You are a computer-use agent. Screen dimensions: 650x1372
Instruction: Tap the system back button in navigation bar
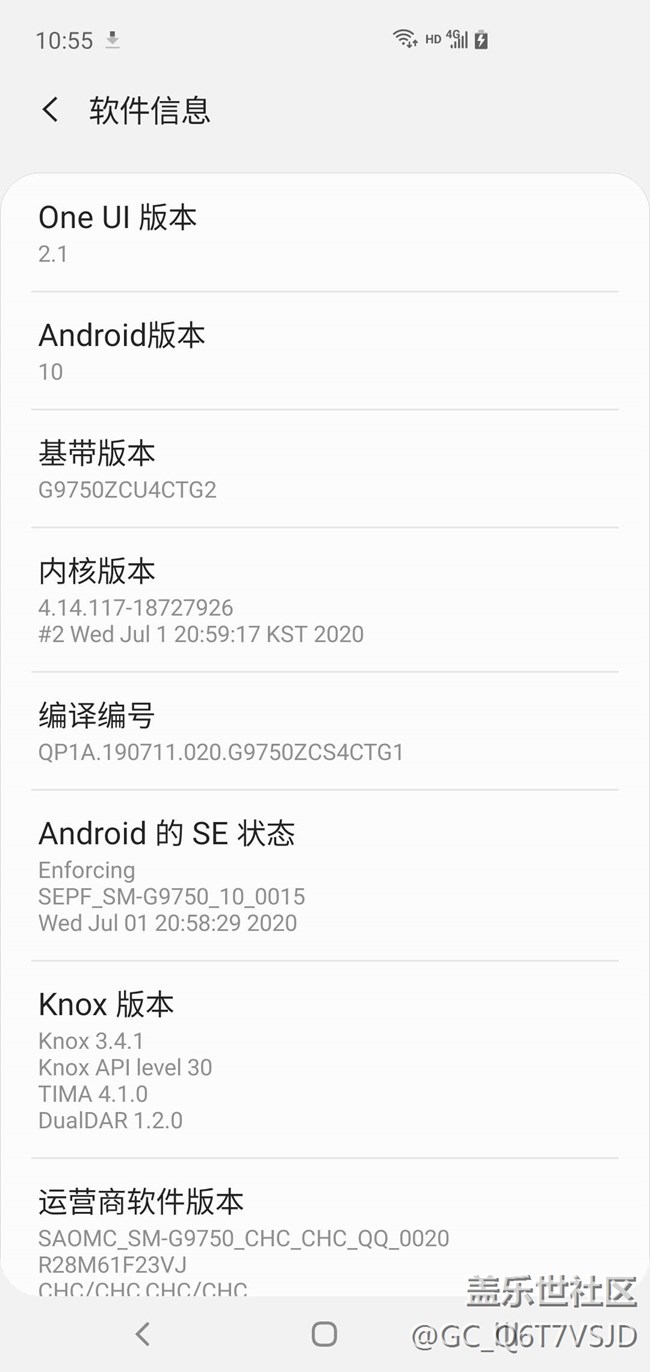click(x=143, y=1333)
